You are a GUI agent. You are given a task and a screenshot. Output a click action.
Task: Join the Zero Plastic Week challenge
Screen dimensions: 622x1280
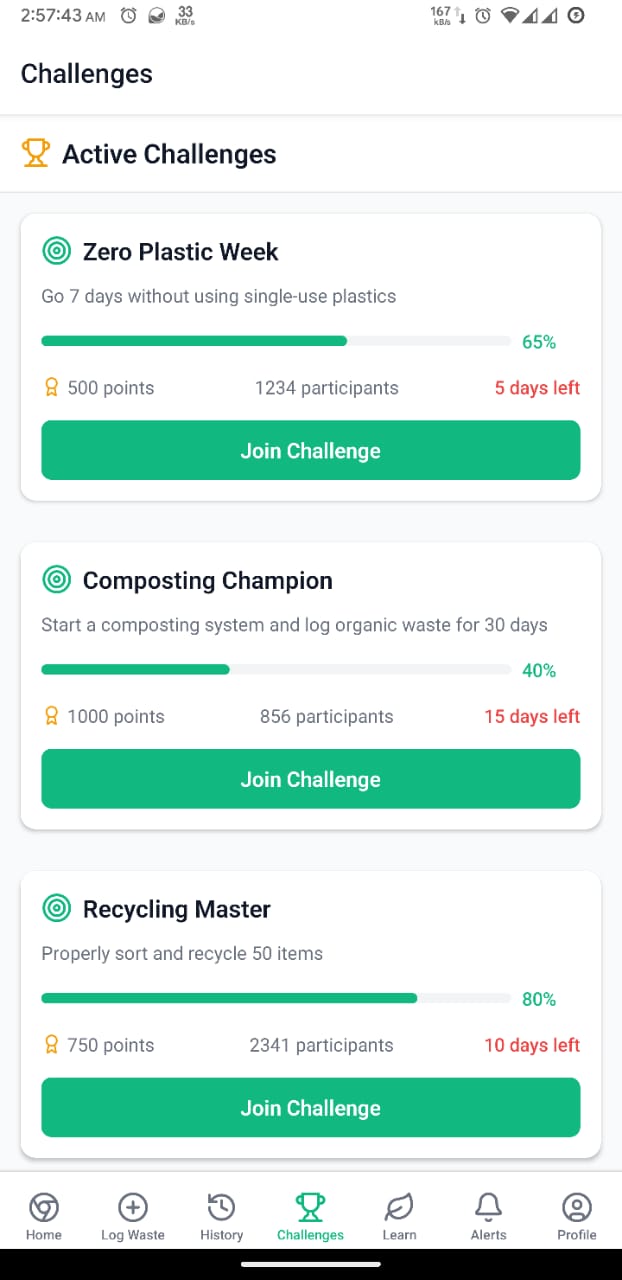coord(310,450)
